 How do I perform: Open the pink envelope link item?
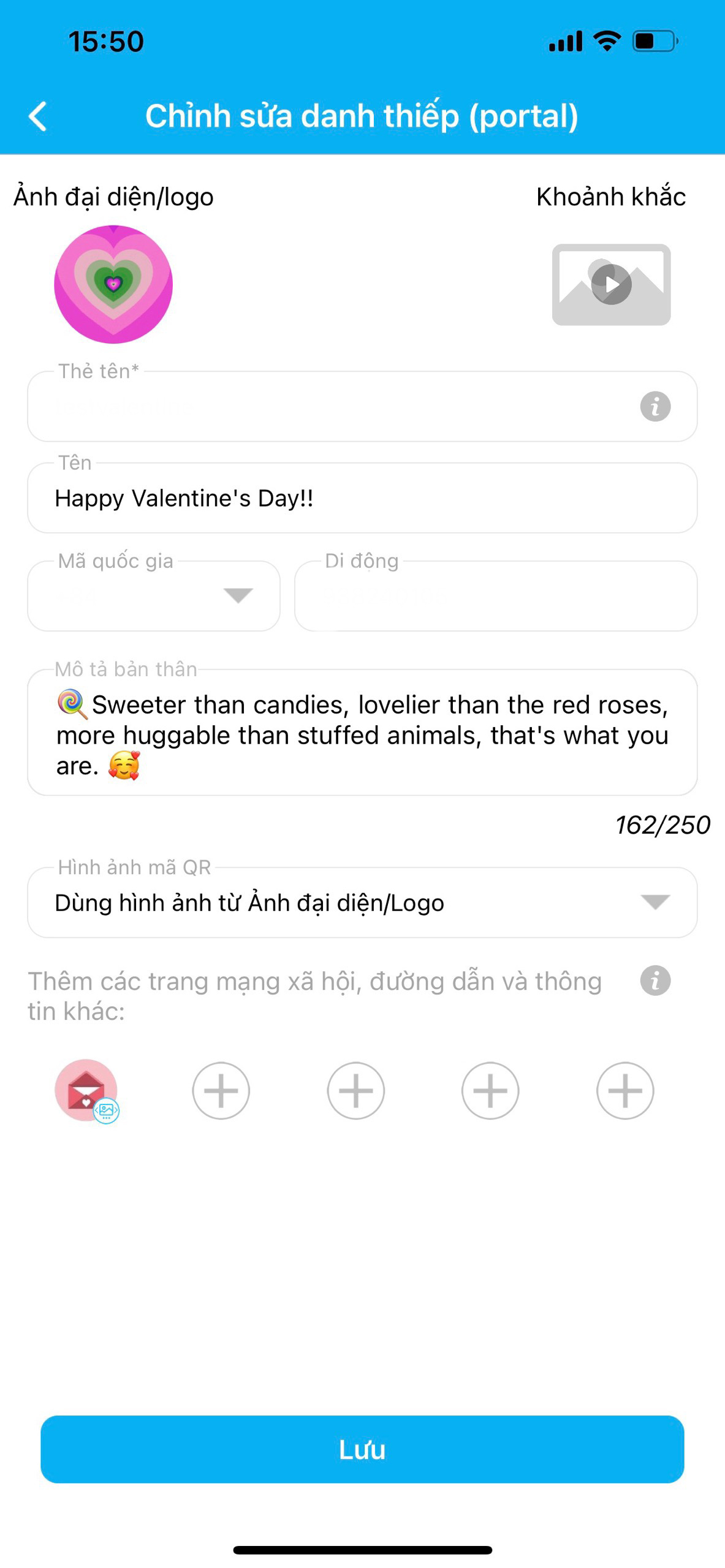click(86, 1090)
